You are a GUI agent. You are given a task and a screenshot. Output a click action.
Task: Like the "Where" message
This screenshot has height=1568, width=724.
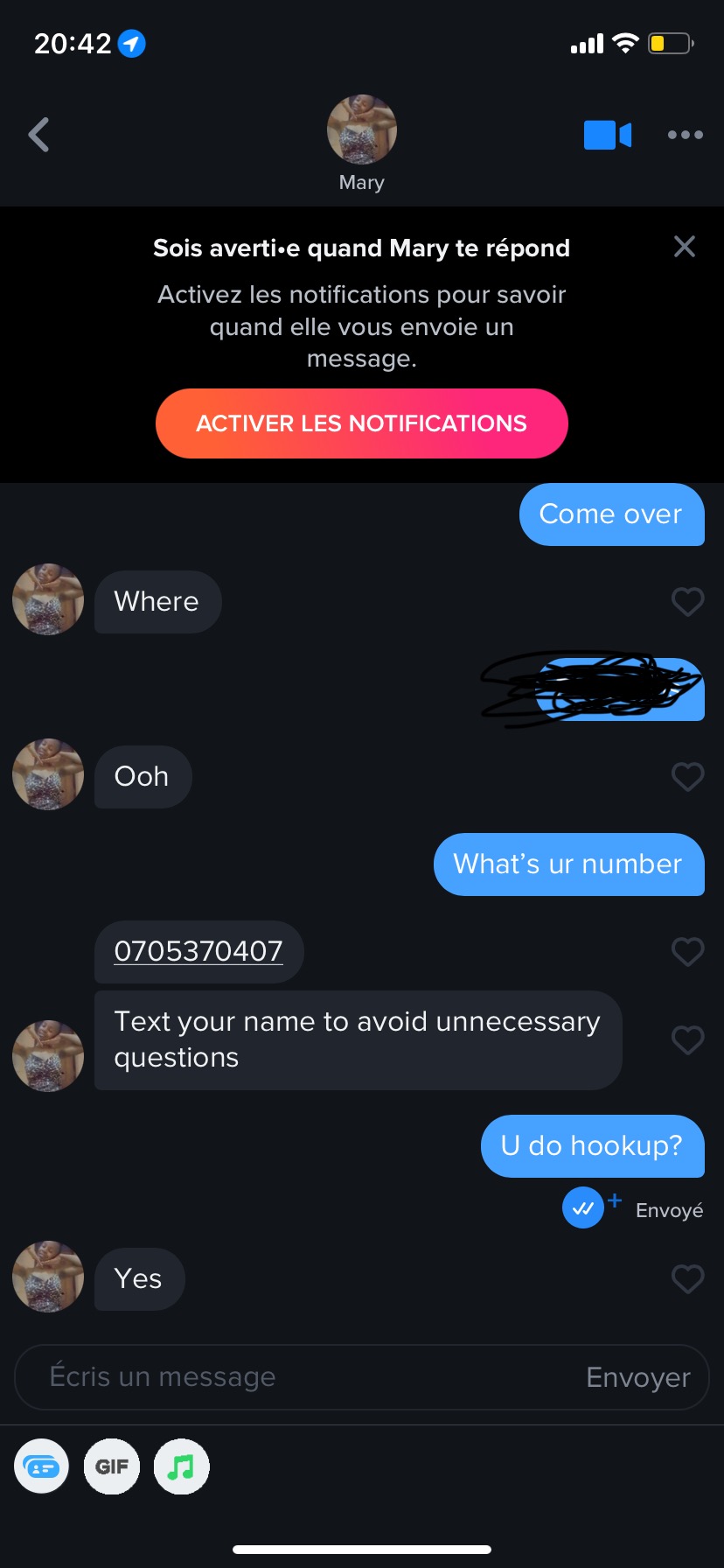click(687, 601)
